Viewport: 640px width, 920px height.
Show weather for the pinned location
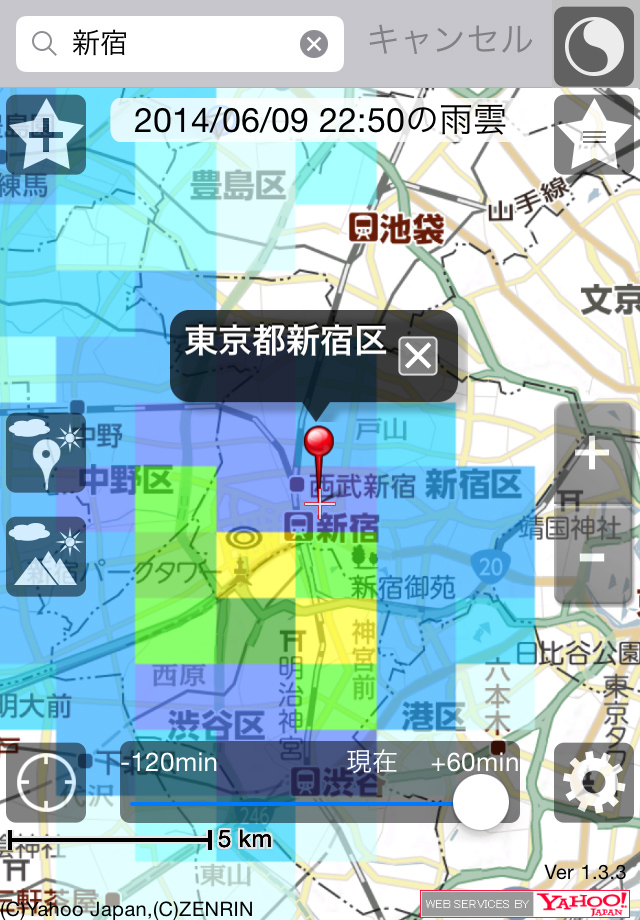coord(46,453)
